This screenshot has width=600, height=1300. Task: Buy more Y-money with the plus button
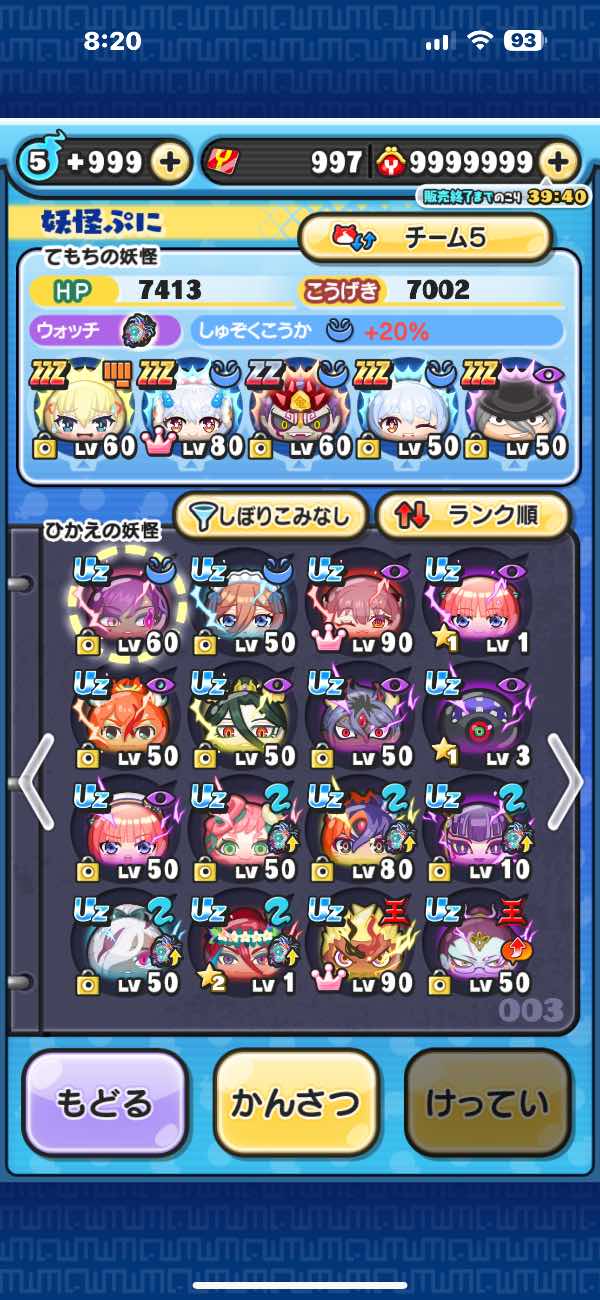click(x=560, y=162)
